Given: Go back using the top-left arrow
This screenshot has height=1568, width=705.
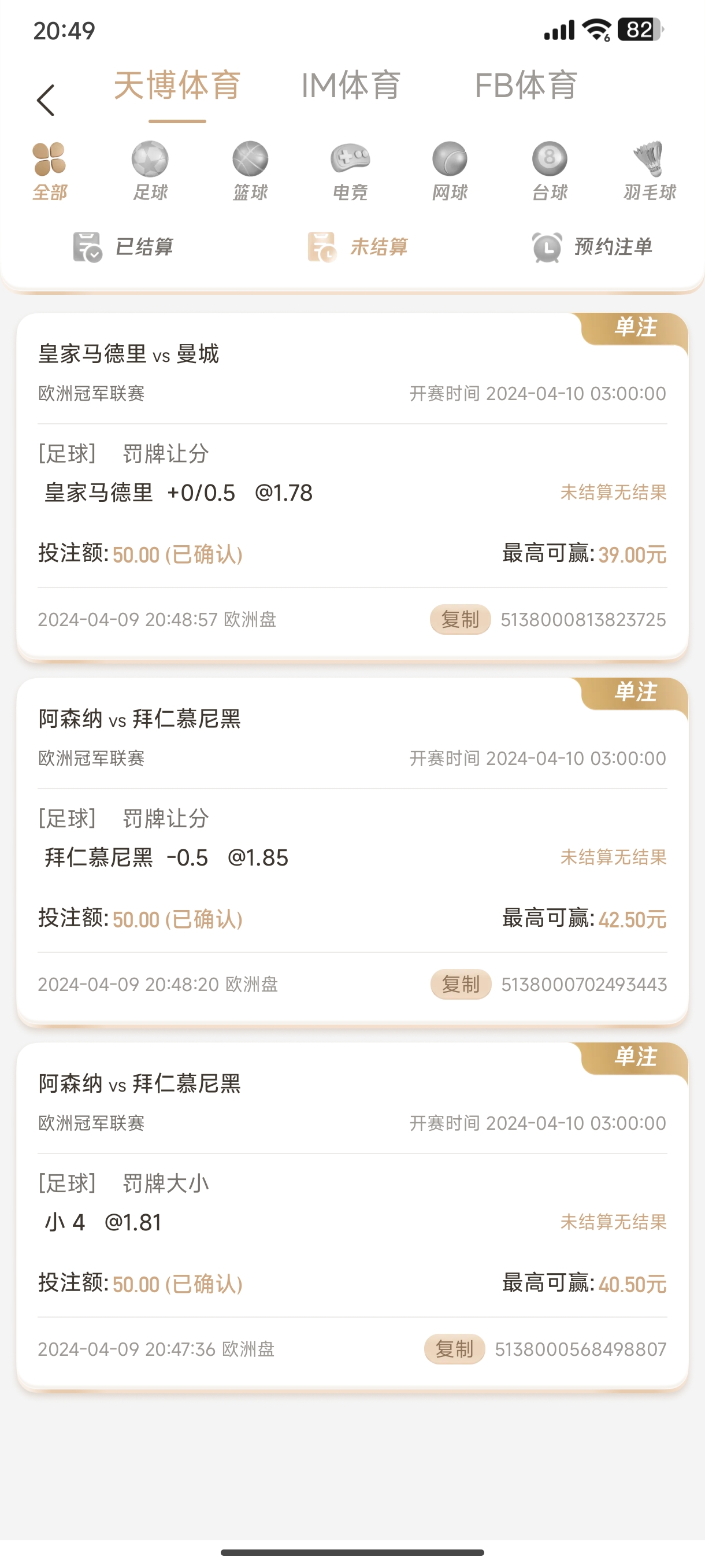Looking at the screenshot, I should click(x=46, y=101).
